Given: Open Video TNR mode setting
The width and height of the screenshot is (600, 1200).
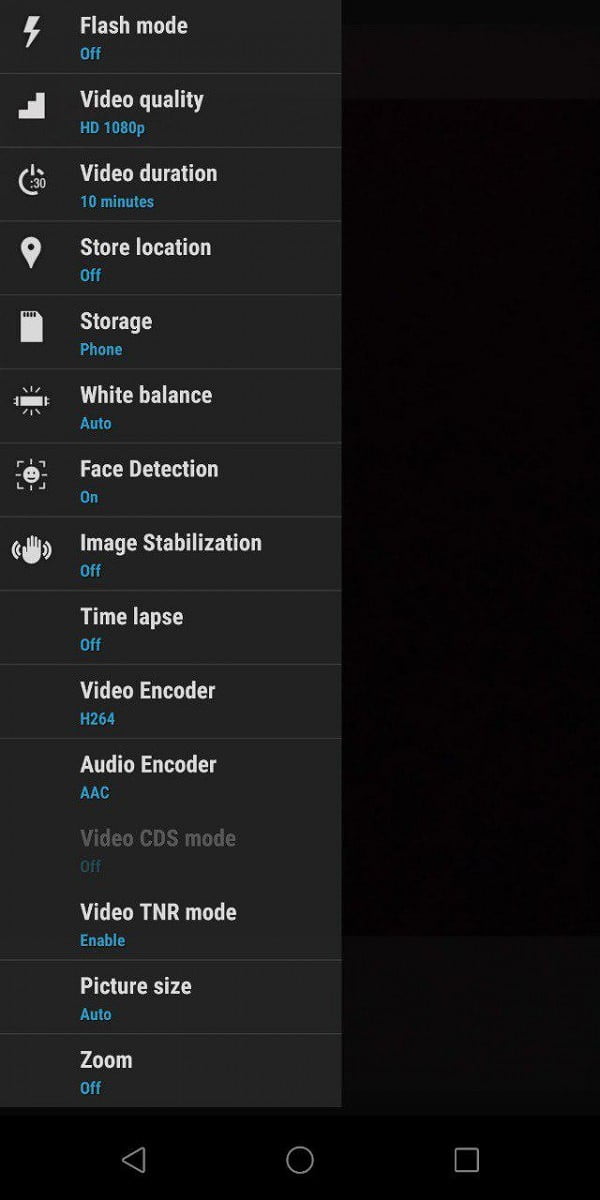Looking at the screenshot, I should pyautogui.click(x=170, y=925).
